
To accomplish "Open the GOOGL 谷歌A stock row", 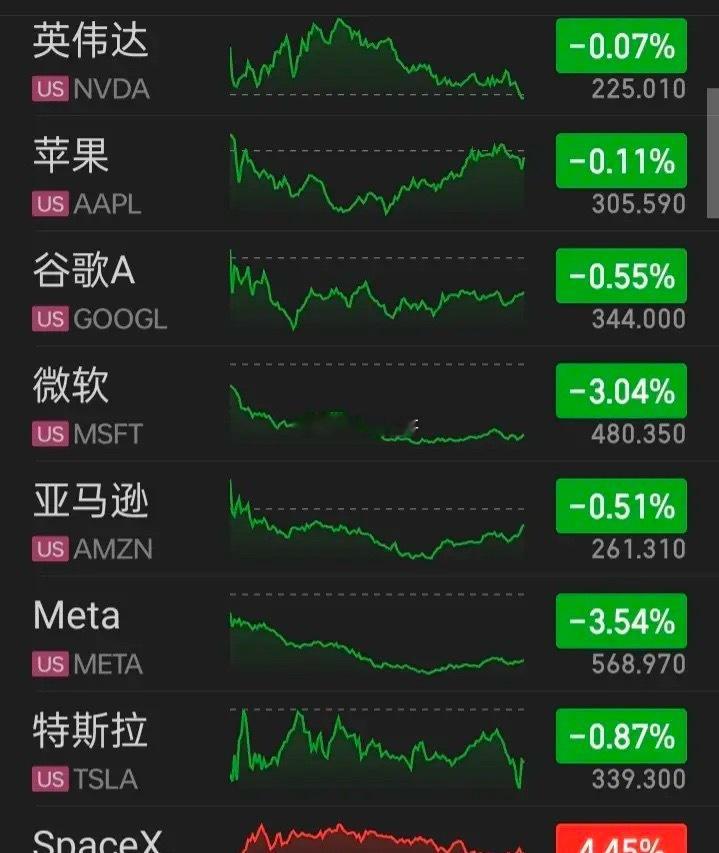I will 360,288.
